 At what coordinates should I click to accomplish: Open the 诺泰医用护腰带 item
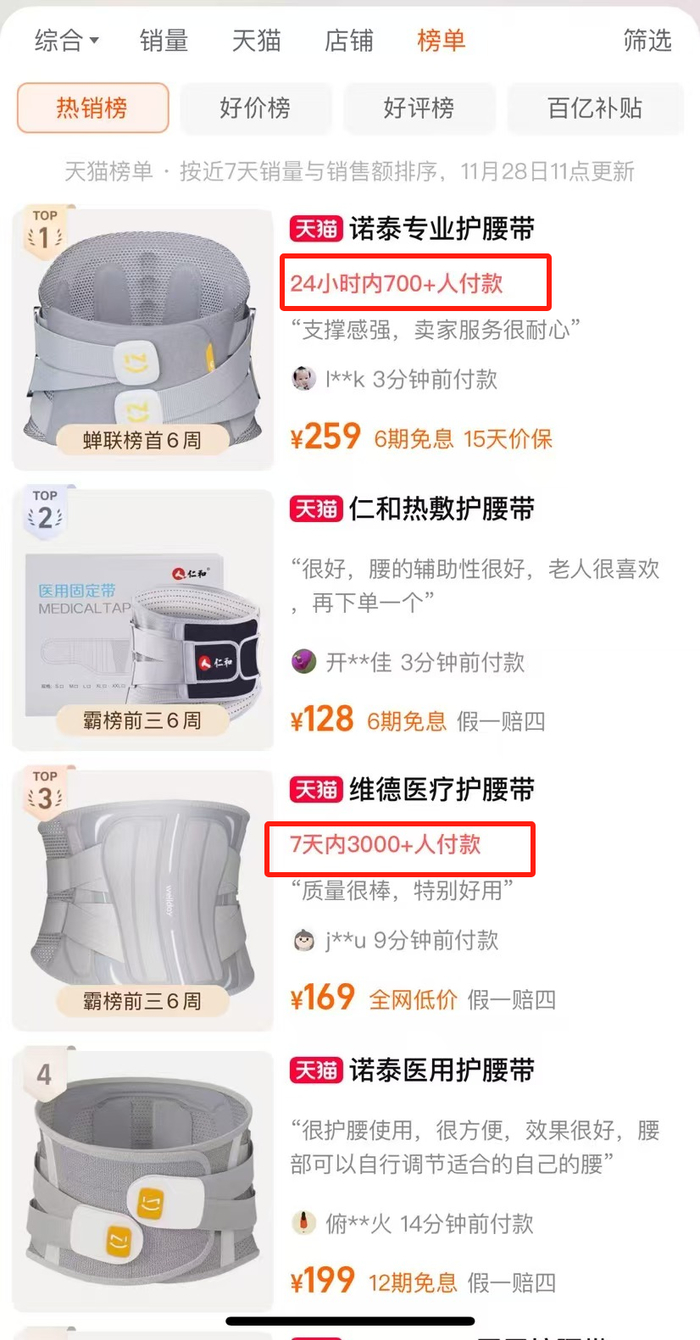[x=442, y=1071]
